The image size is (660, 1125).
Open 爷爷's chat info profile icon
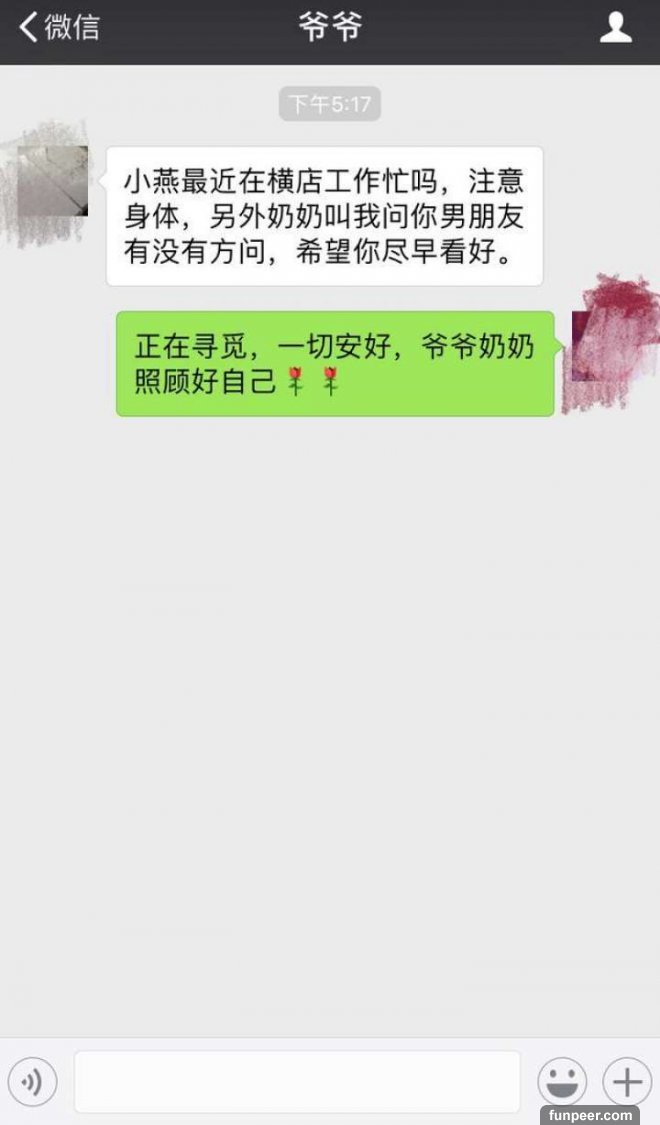pyautogui.click(x=615, y=28)
